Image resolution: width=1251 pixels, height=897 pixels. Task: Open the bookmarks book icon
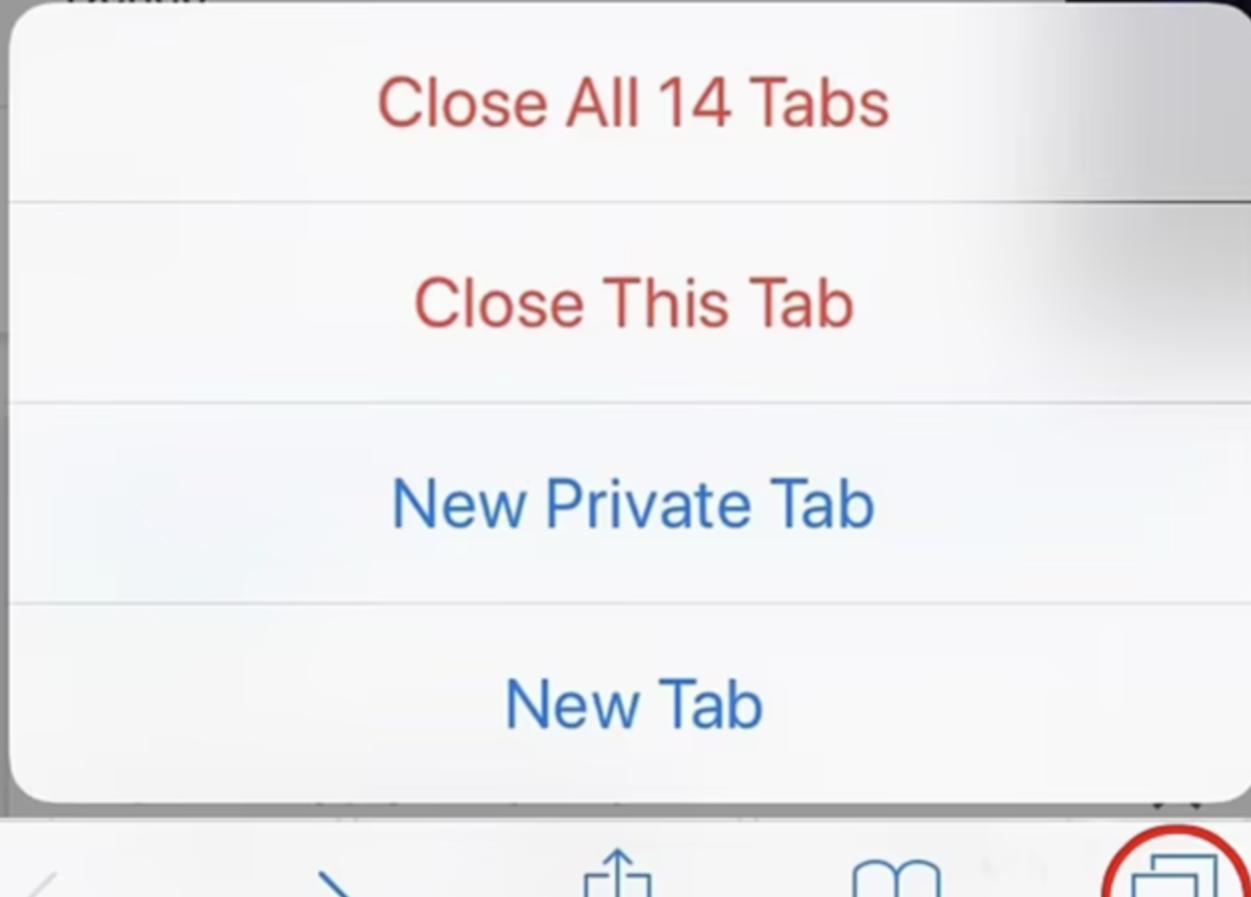[x=895, y=880]
